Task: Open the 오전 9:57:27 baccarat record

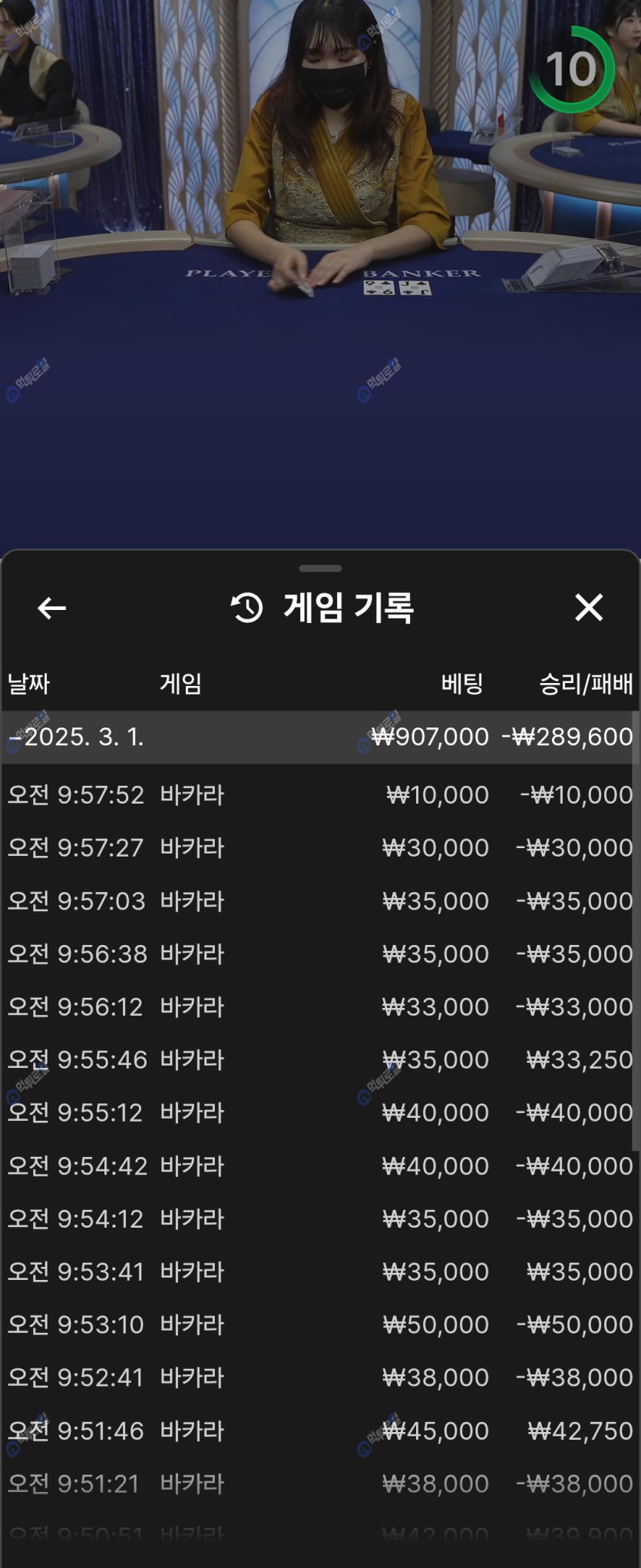Action: [x=320, y=847]
